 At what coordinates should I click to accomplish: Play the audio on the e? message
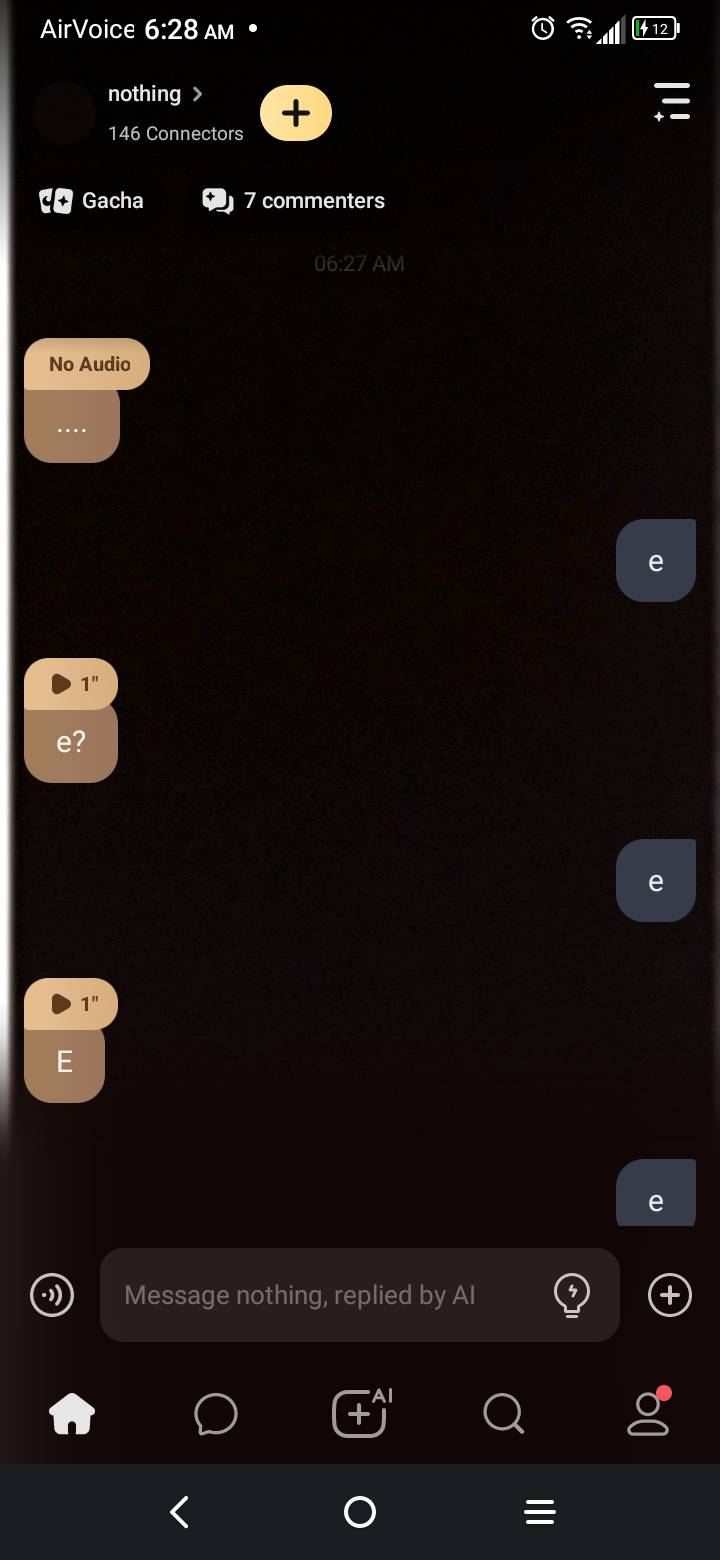coord(70,684)
